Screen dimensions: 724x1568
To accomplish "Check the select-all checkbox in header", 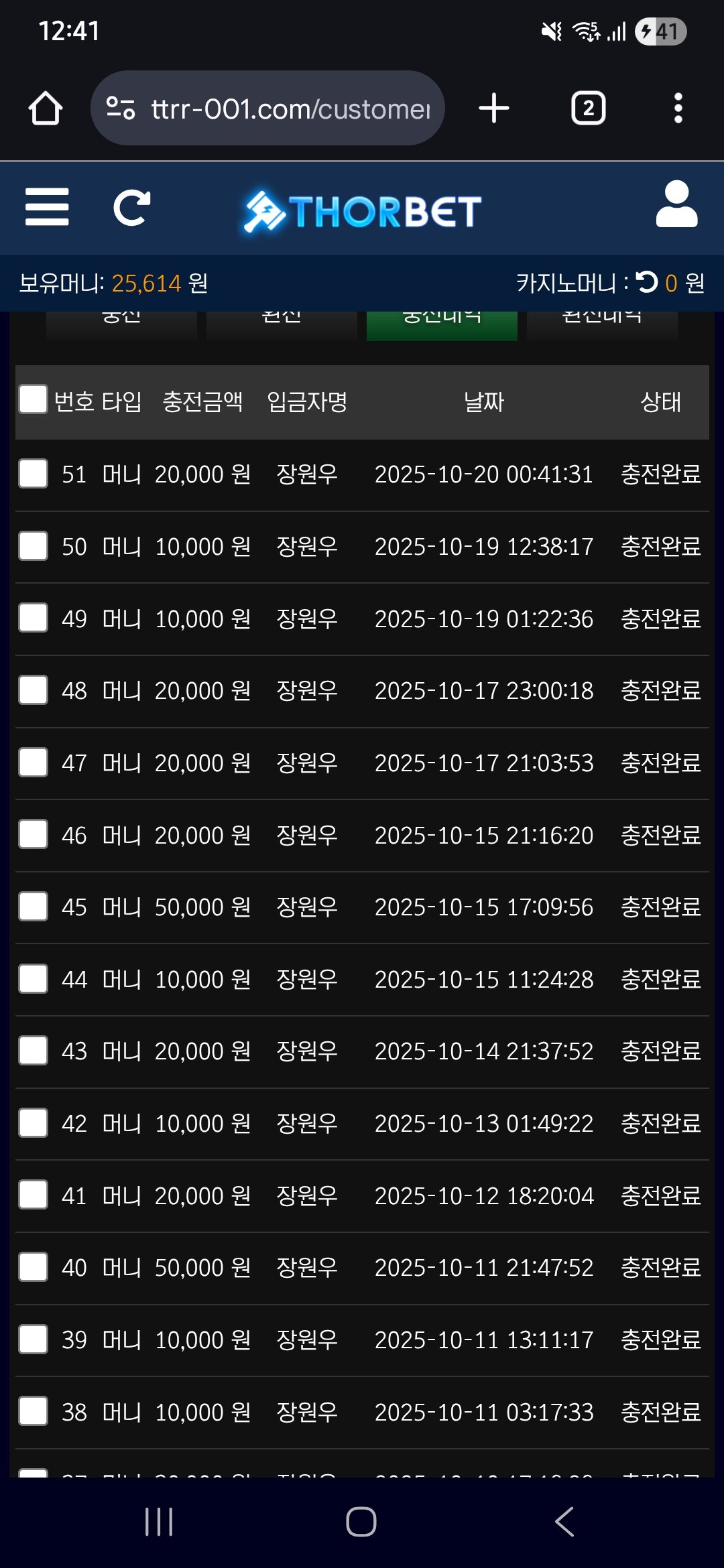I will click(x=33, y=399).
